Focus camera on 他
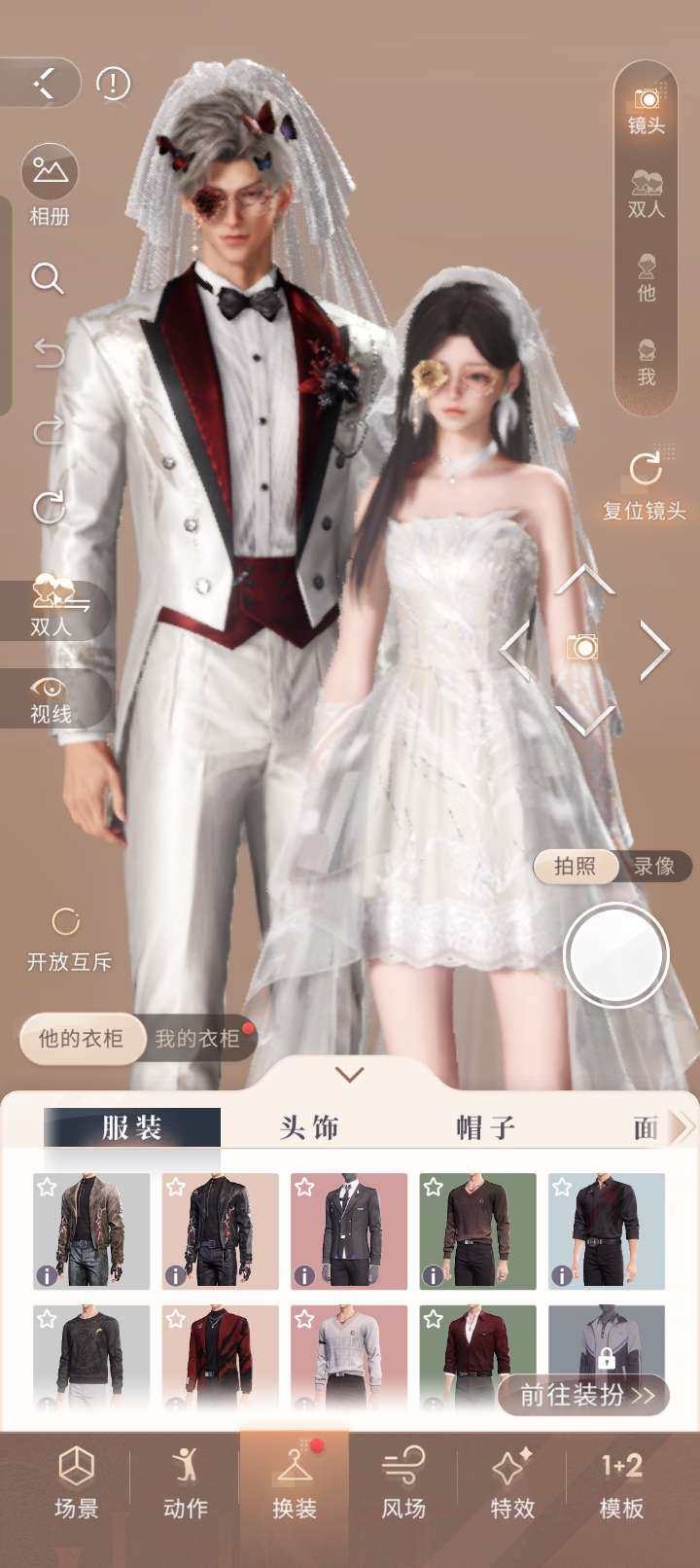The height and width of the screenshot is (1568, 700). coord(647,278)
